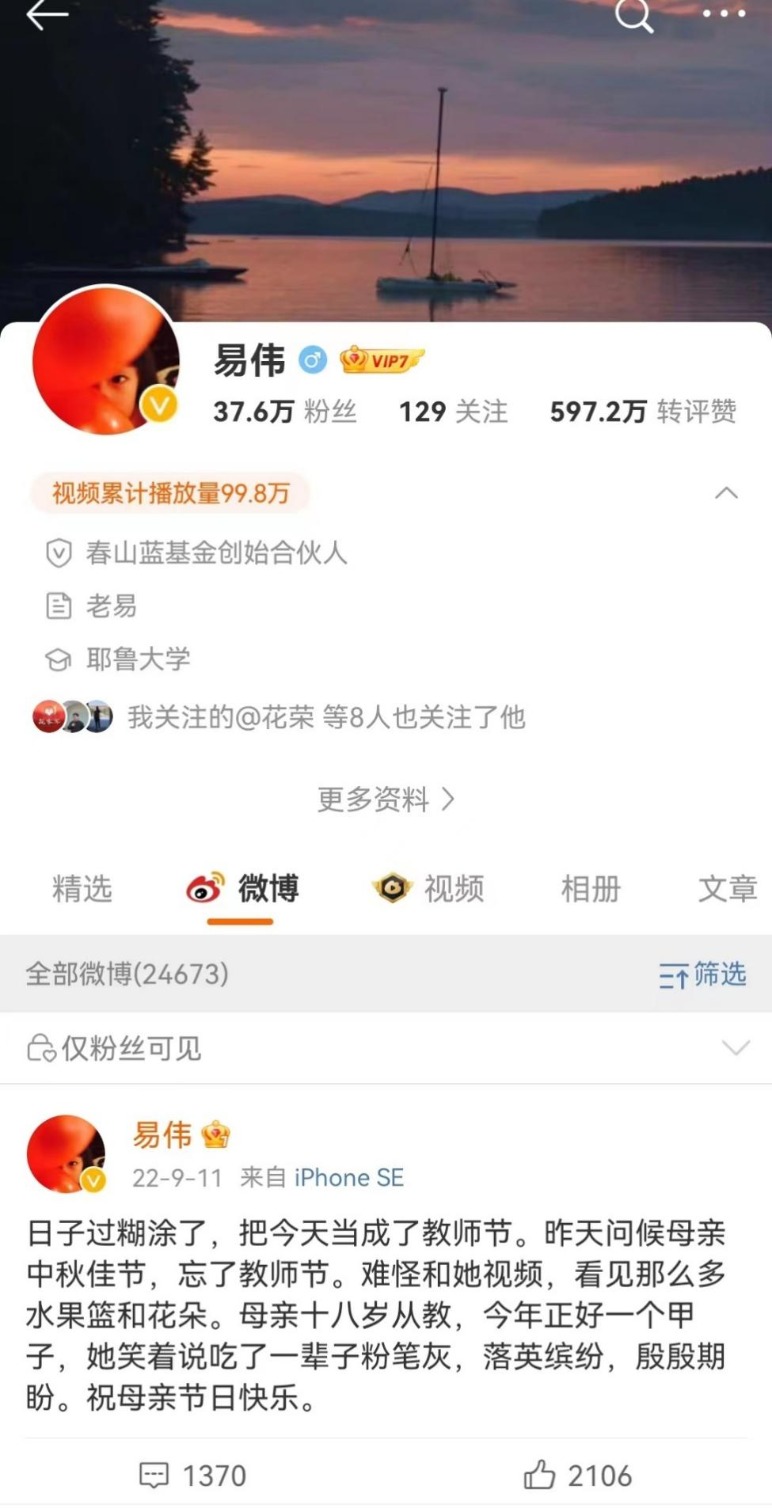The image size is (772, 1508).
Task: Tap 筛选 to filter the posts
Action: click(x=703, y=974)
